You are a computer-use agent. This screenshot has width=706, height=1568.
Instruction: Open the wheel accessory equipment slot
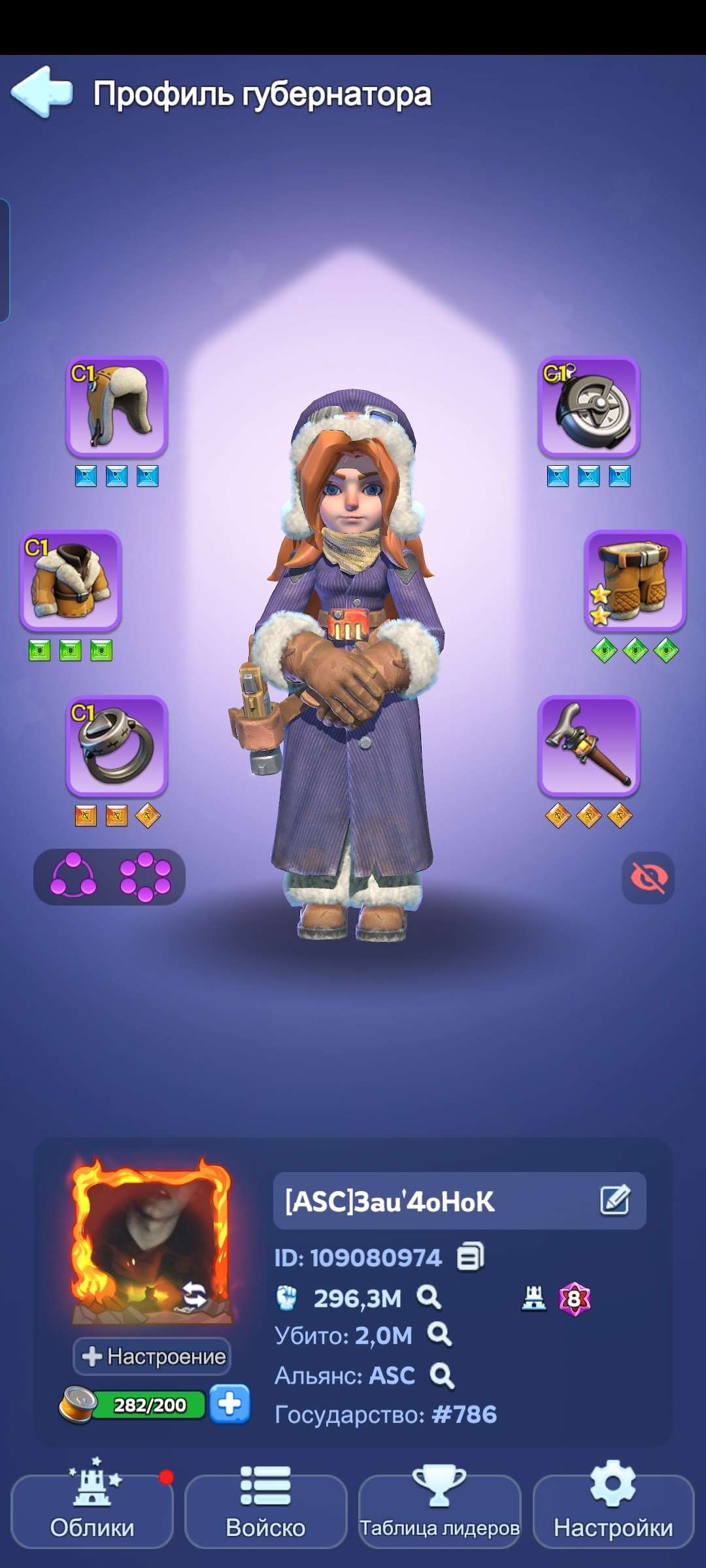click(x=588, y=406)
